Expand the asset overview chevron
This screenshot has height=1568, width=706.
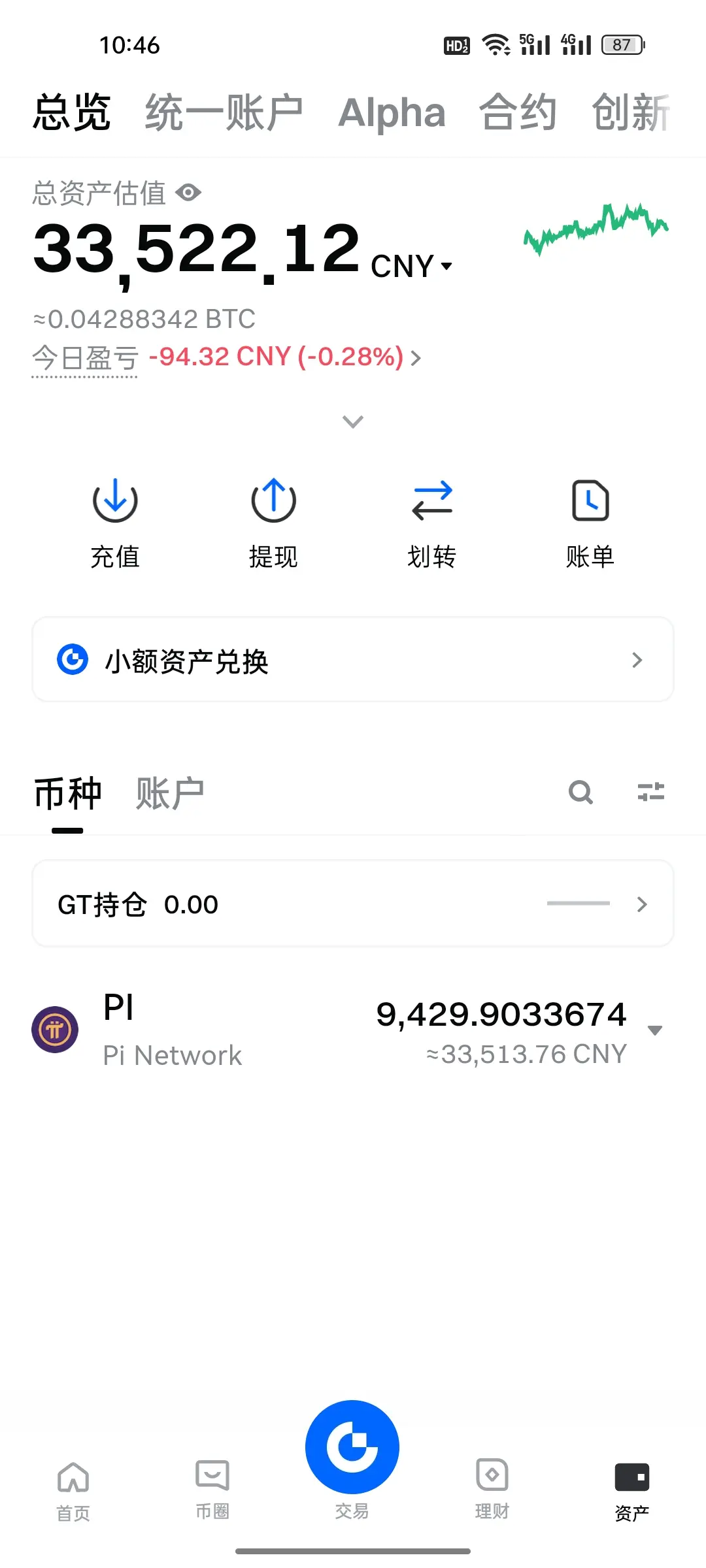tap(353, 421)
